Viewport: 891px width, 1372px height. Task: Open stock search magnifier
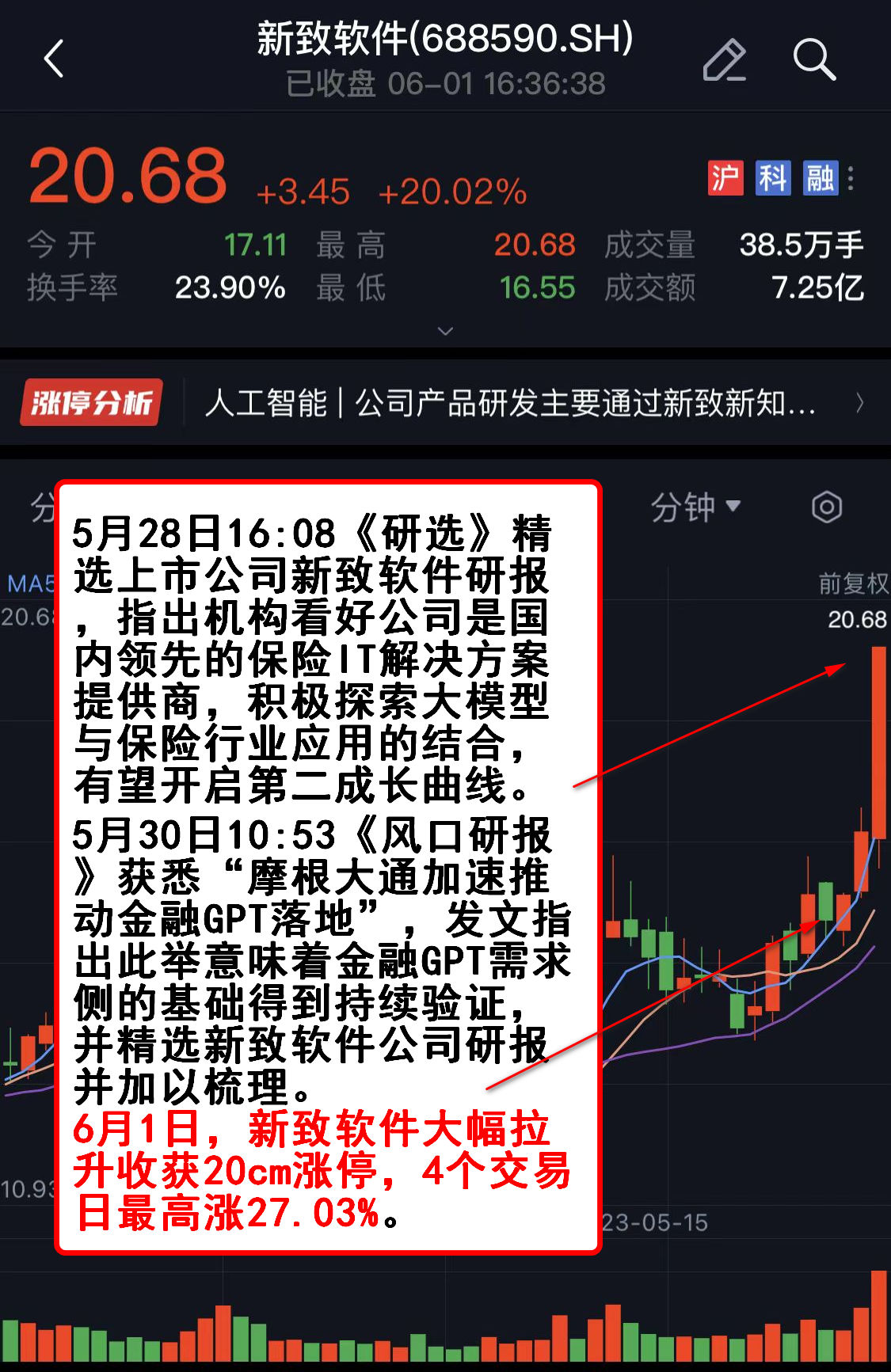[814, 59]
